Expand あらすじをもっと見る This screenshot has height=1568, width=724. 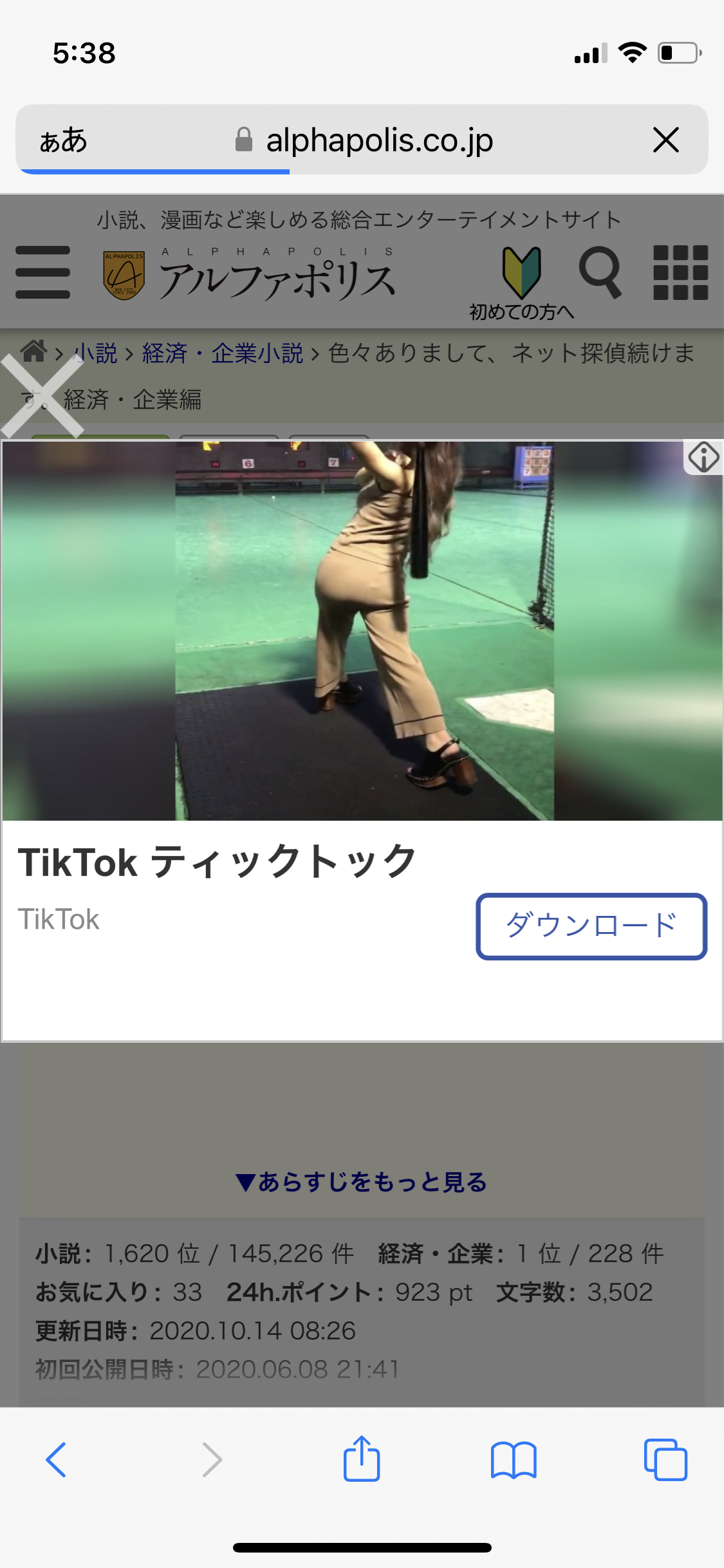(362, 1182)
